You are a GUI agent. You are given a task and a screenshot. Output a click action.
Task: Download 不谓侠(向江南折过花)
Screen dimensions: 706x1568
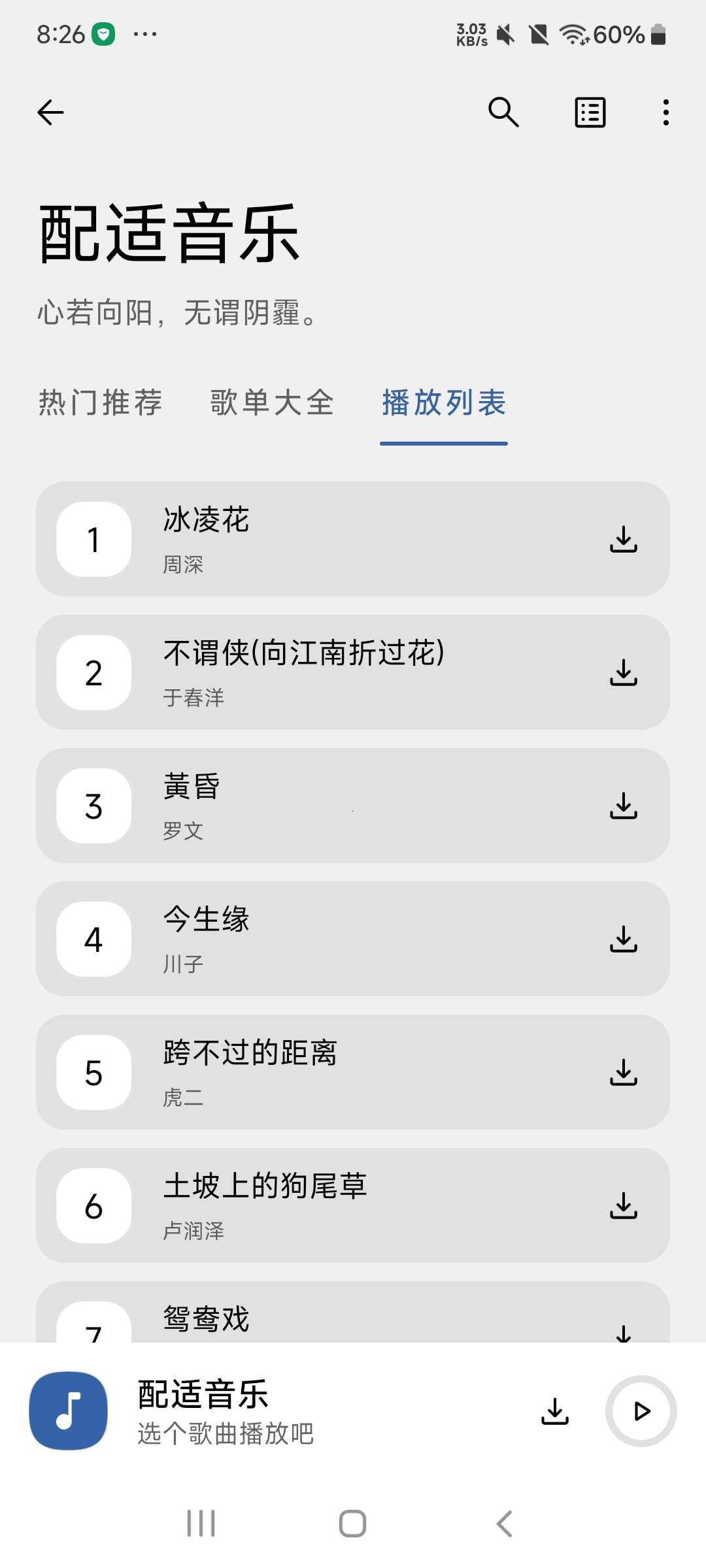pyautogui.click(x=624, y=672)
